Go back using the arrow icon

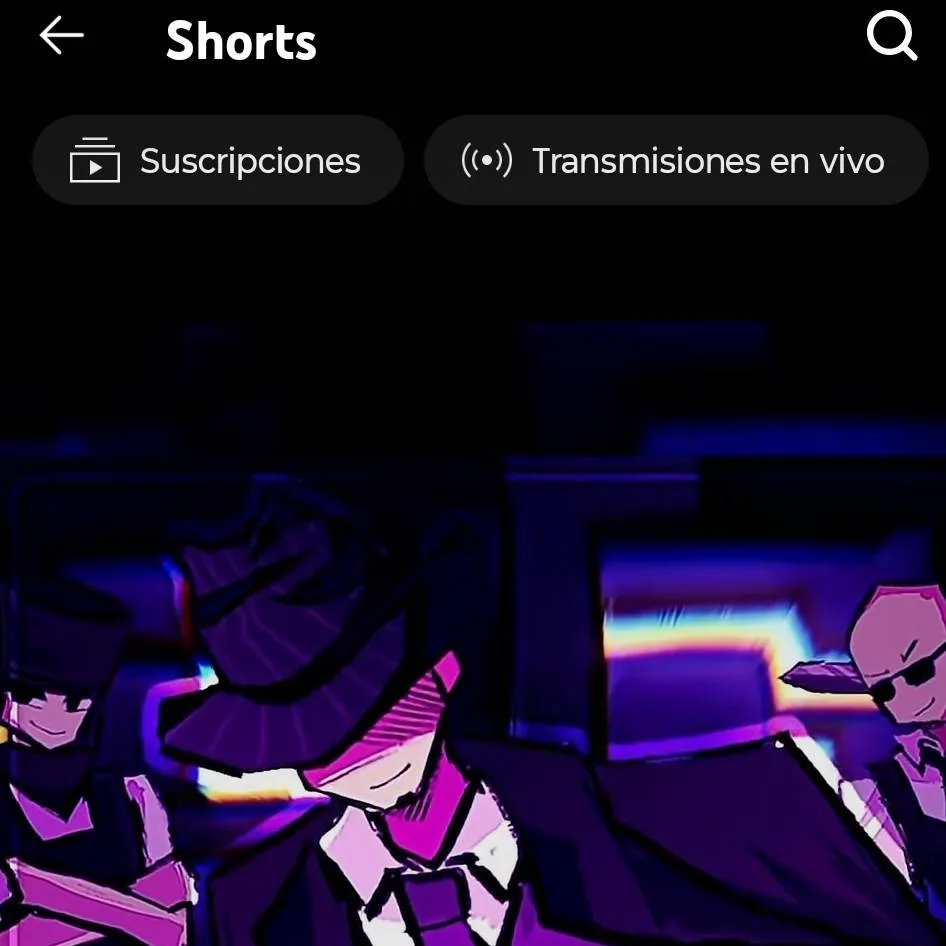click(61, 37)
